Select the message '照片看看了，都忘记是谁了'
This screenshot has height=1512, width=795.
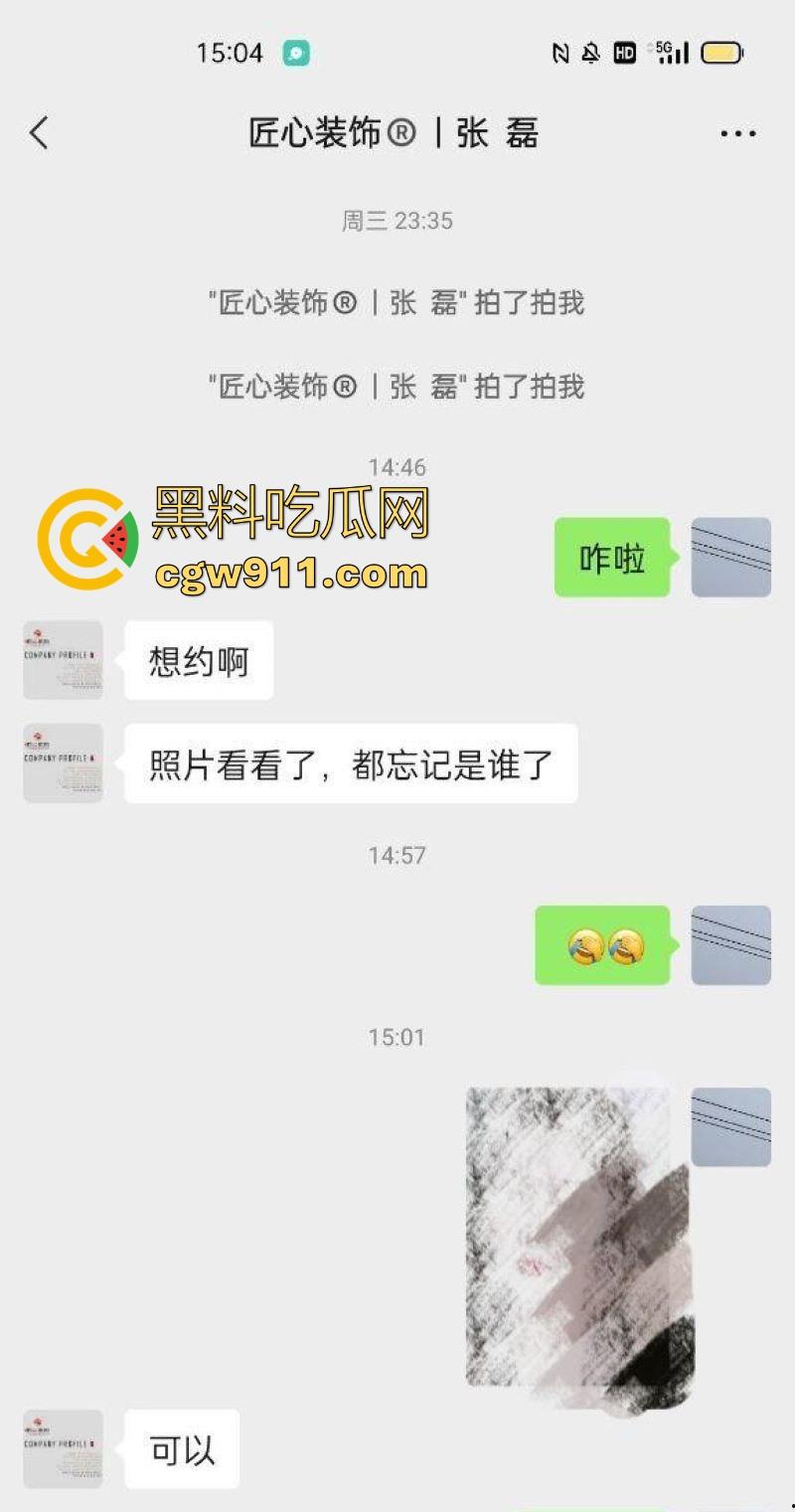[x=350, y=763]
